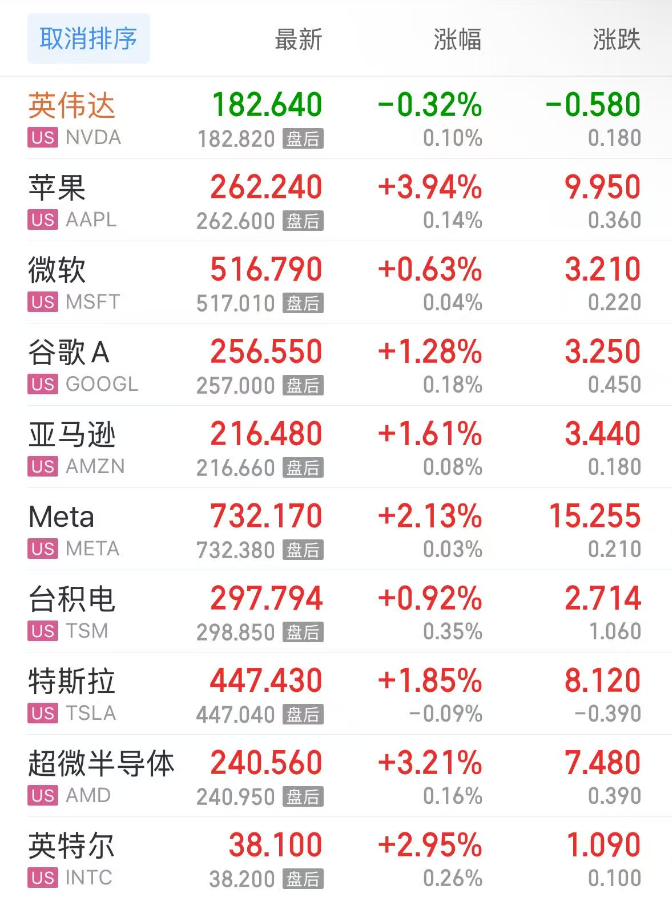View 谷歌A GOOGL stock details
Screen dimensions: 672x911
tap(69, 352)
